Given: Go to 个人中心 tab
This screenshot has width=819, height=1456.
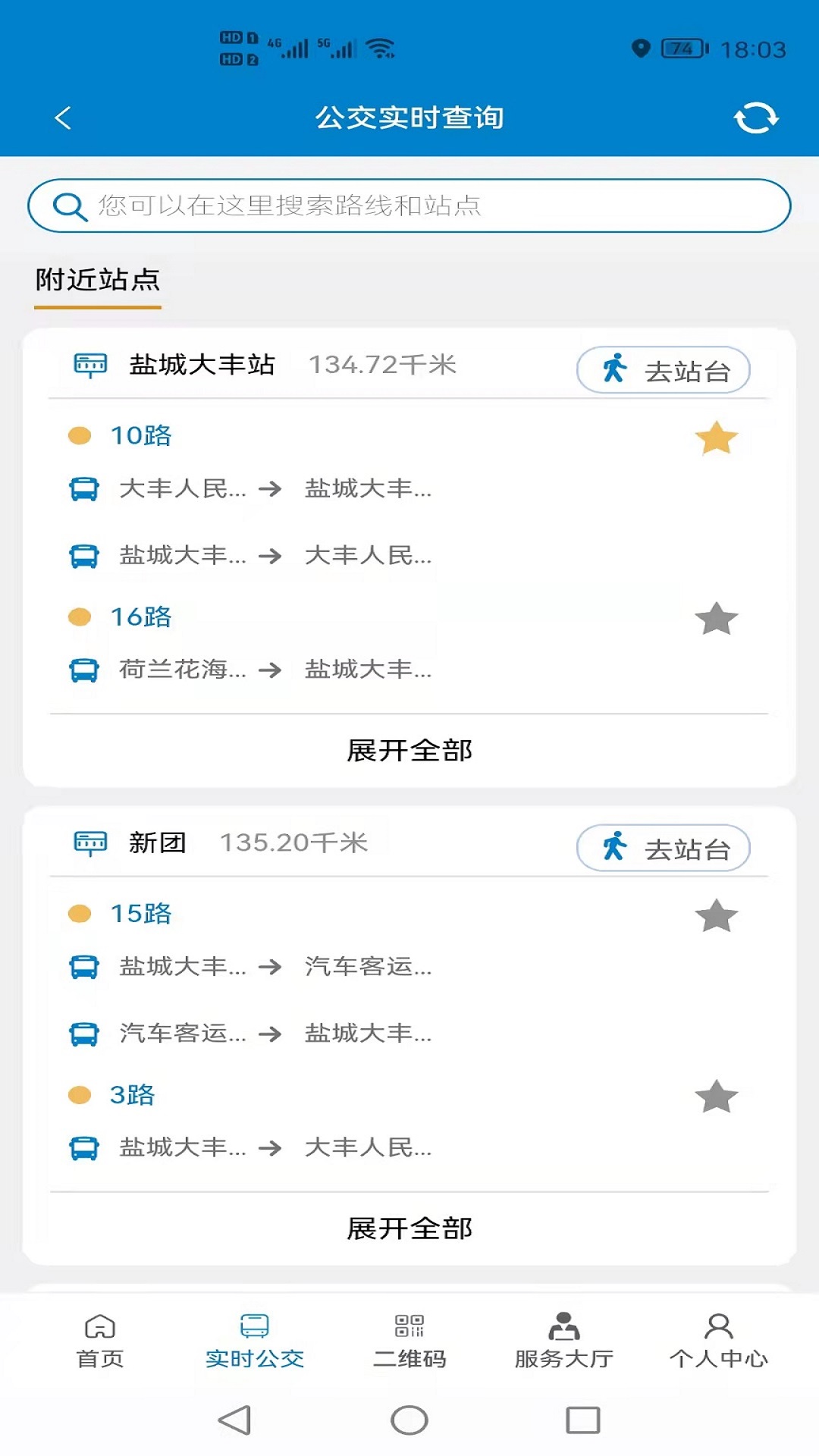Looking at the screenshot, I should tap(718, 1341).
